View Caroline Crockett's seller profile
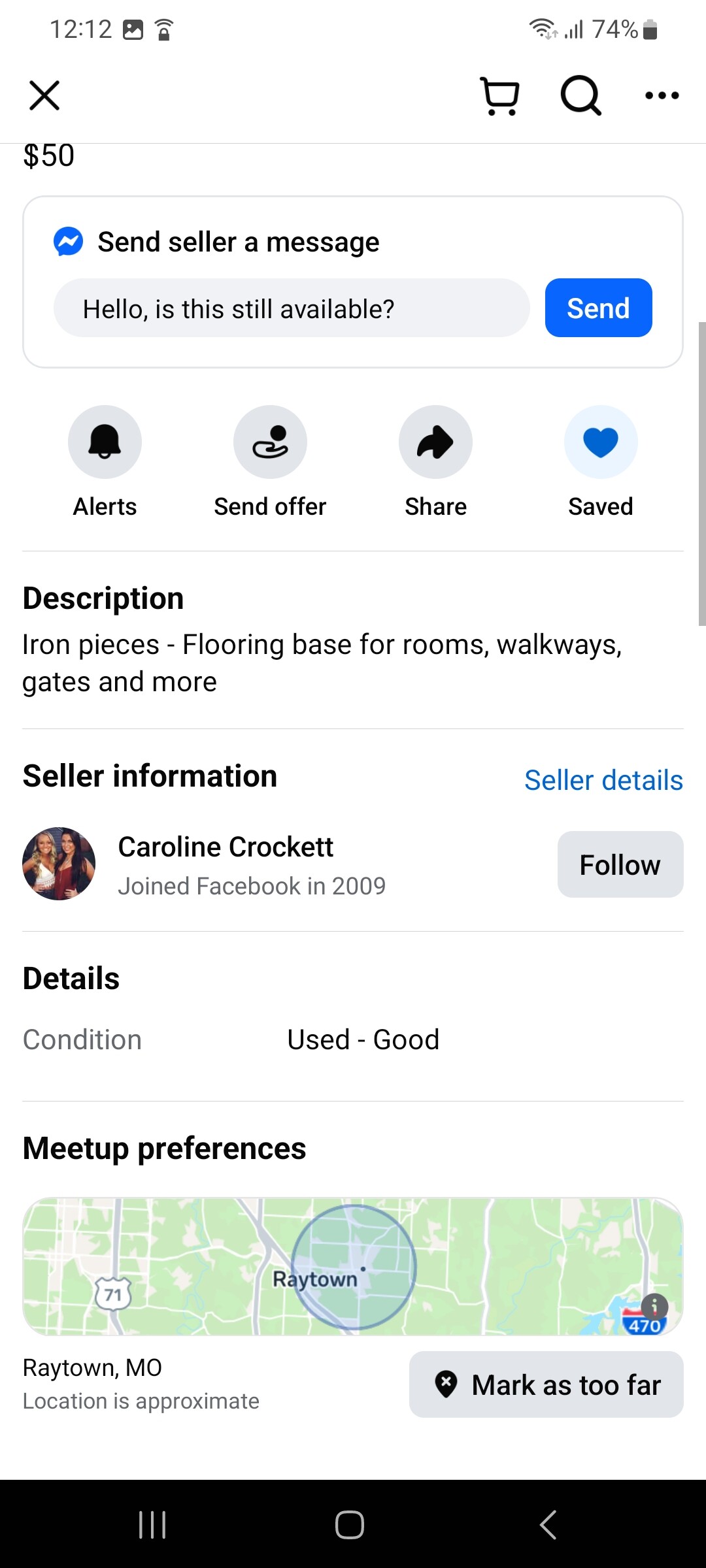The height and width of the screenshot is (1568, 706). tap(226, 847)
